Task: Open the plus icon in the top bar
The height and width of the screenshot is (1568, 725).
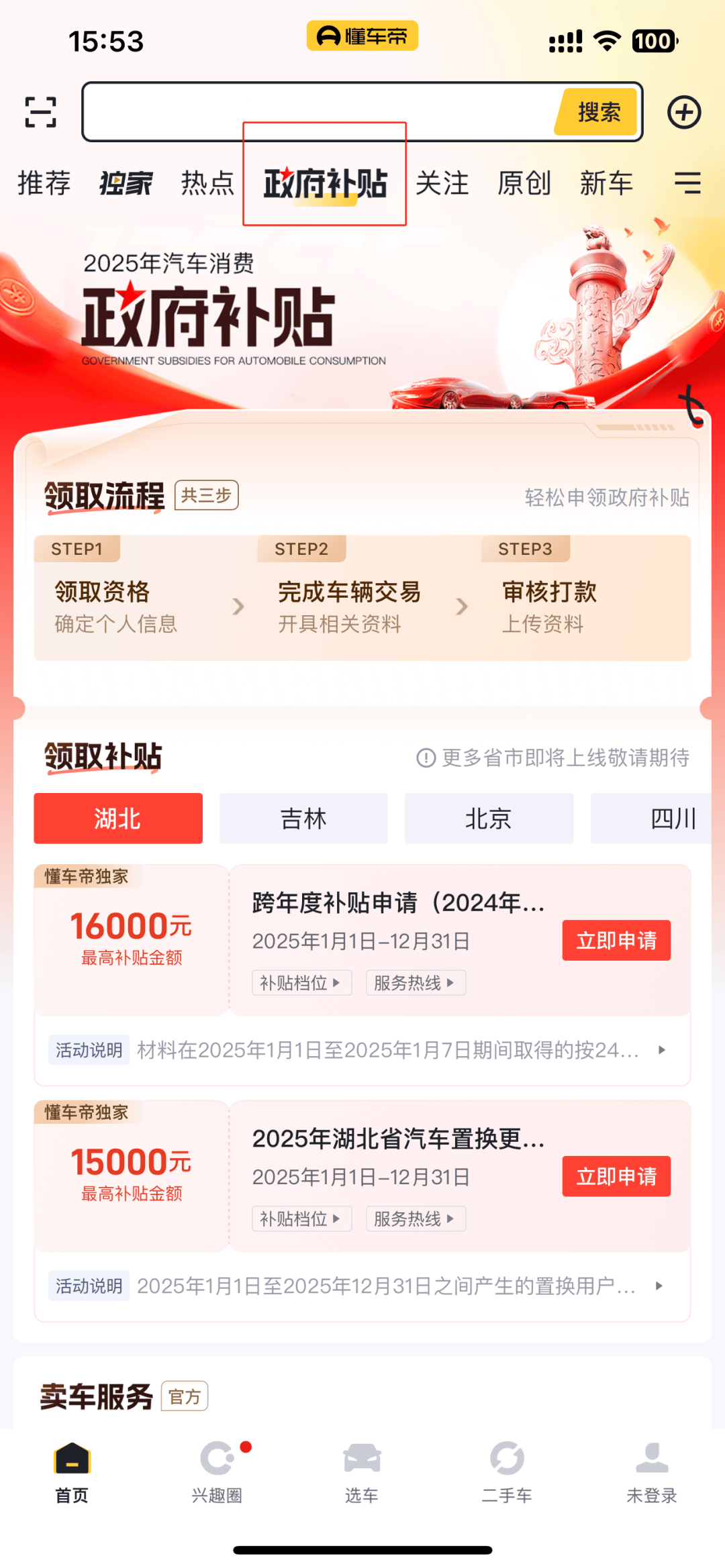Action: click(684, 112)
